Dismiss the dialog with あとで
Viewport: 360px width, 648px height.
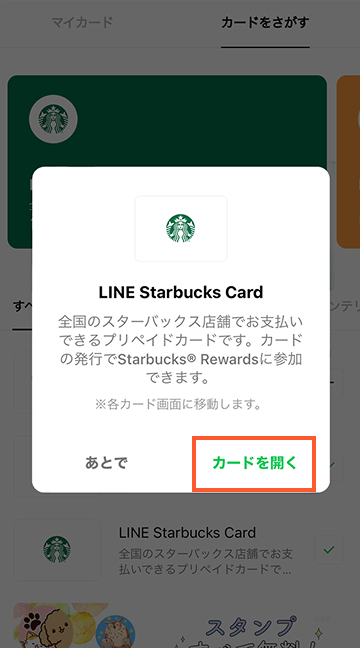(106, 463)
